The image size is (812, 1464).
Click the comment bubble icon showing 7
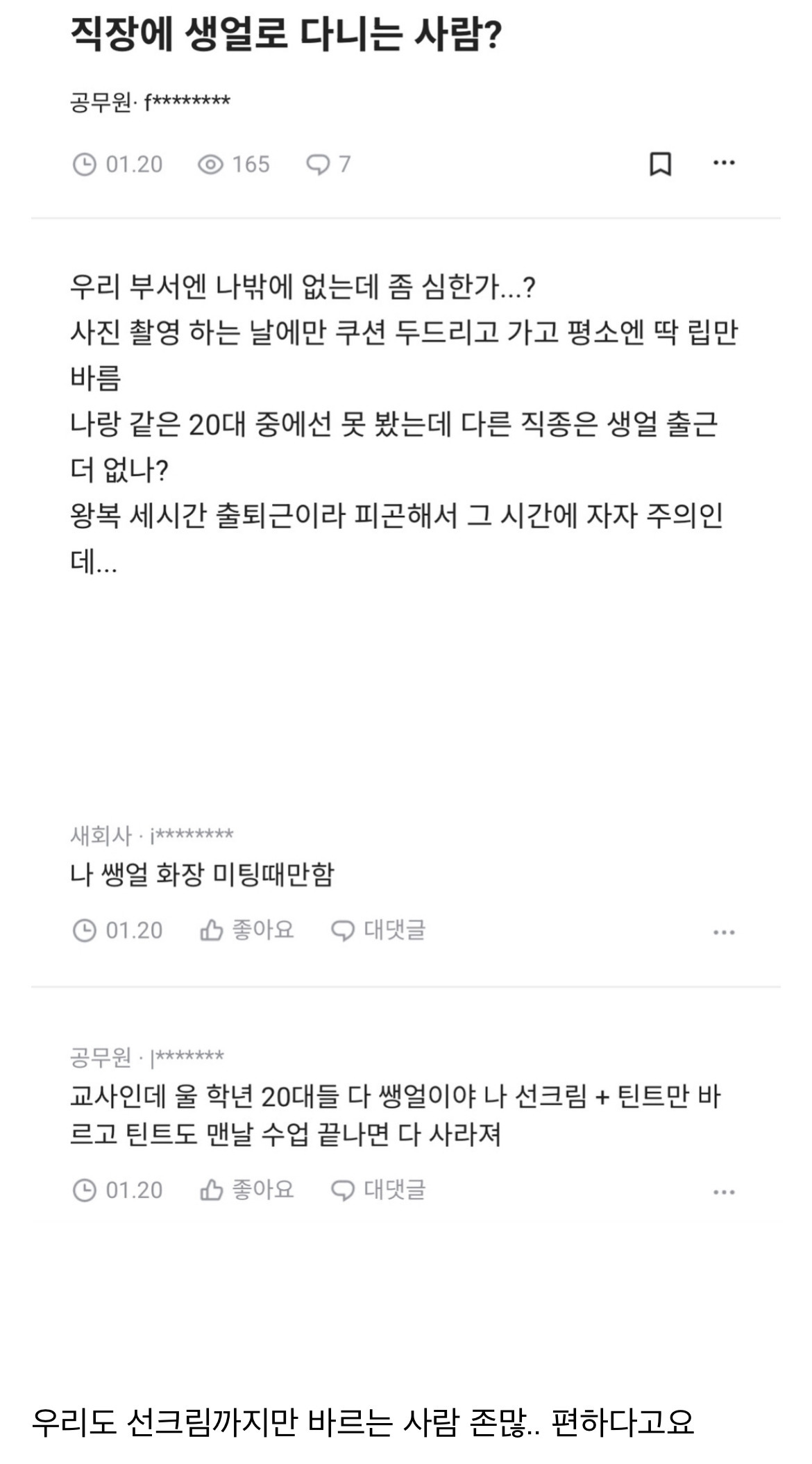coord(319,163)
